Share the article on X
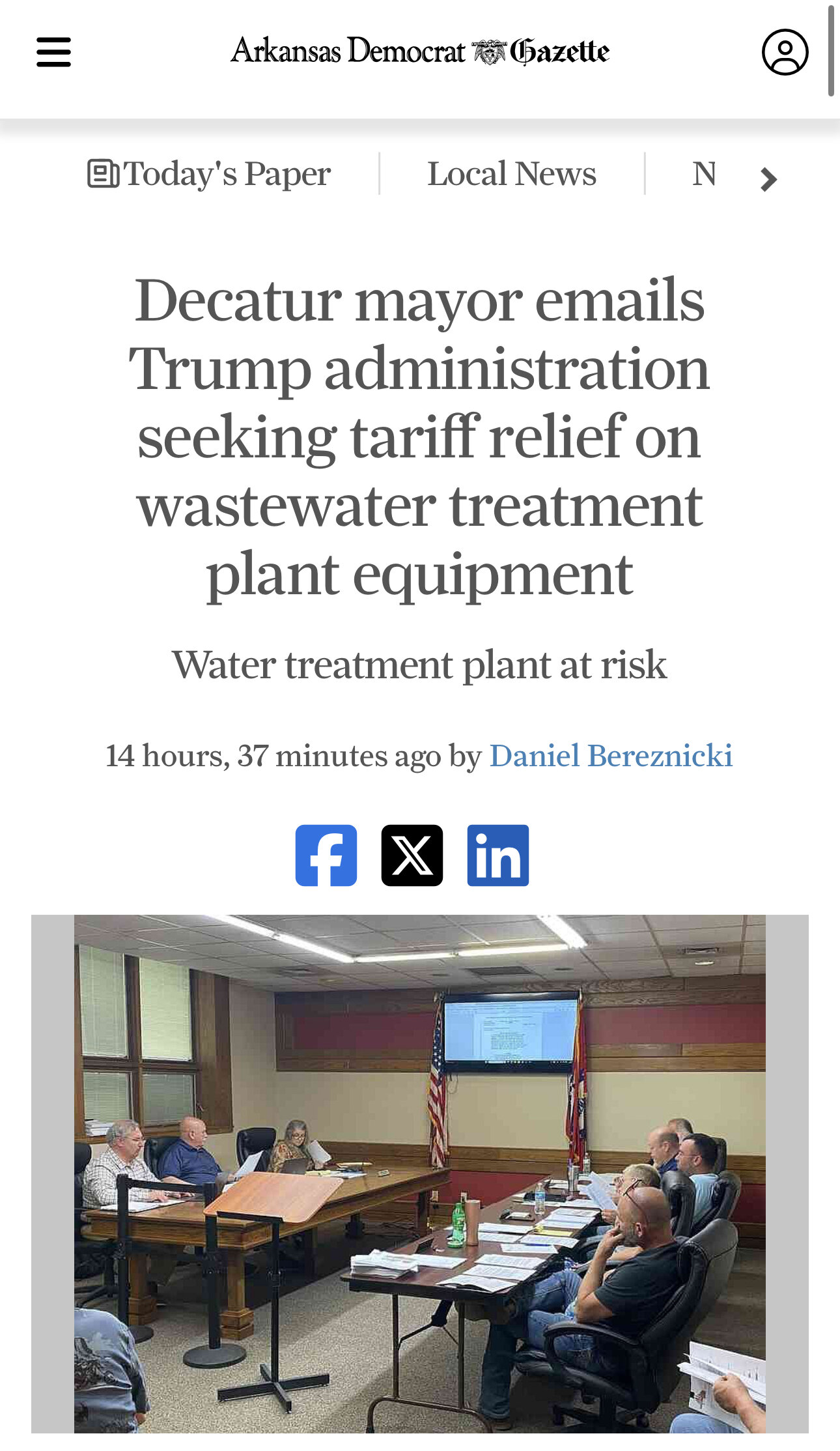This screenshot has width=840, height=1451. pyautogui.click(x=412, y=855)
